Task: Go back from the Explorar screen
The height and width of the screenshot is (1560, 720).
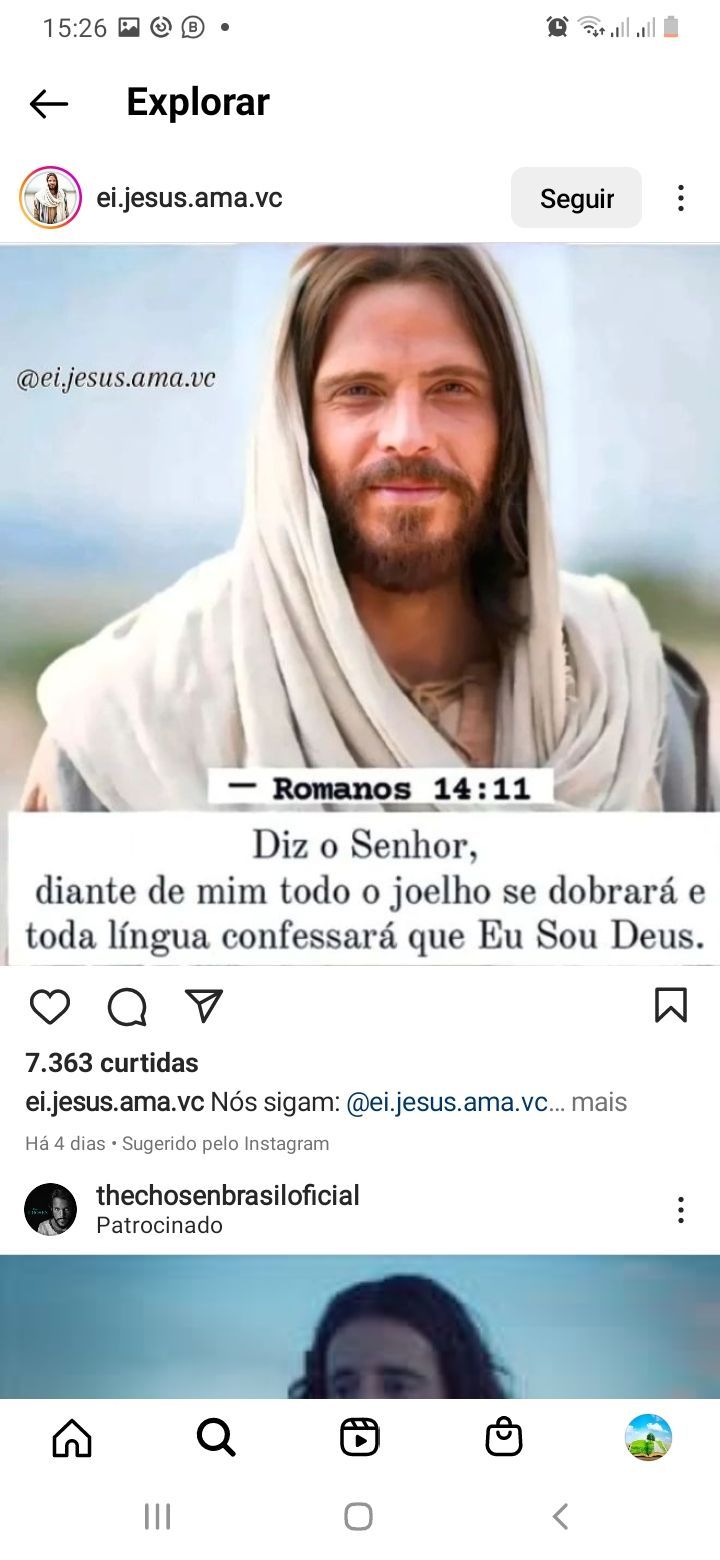Action: (48, 103)
